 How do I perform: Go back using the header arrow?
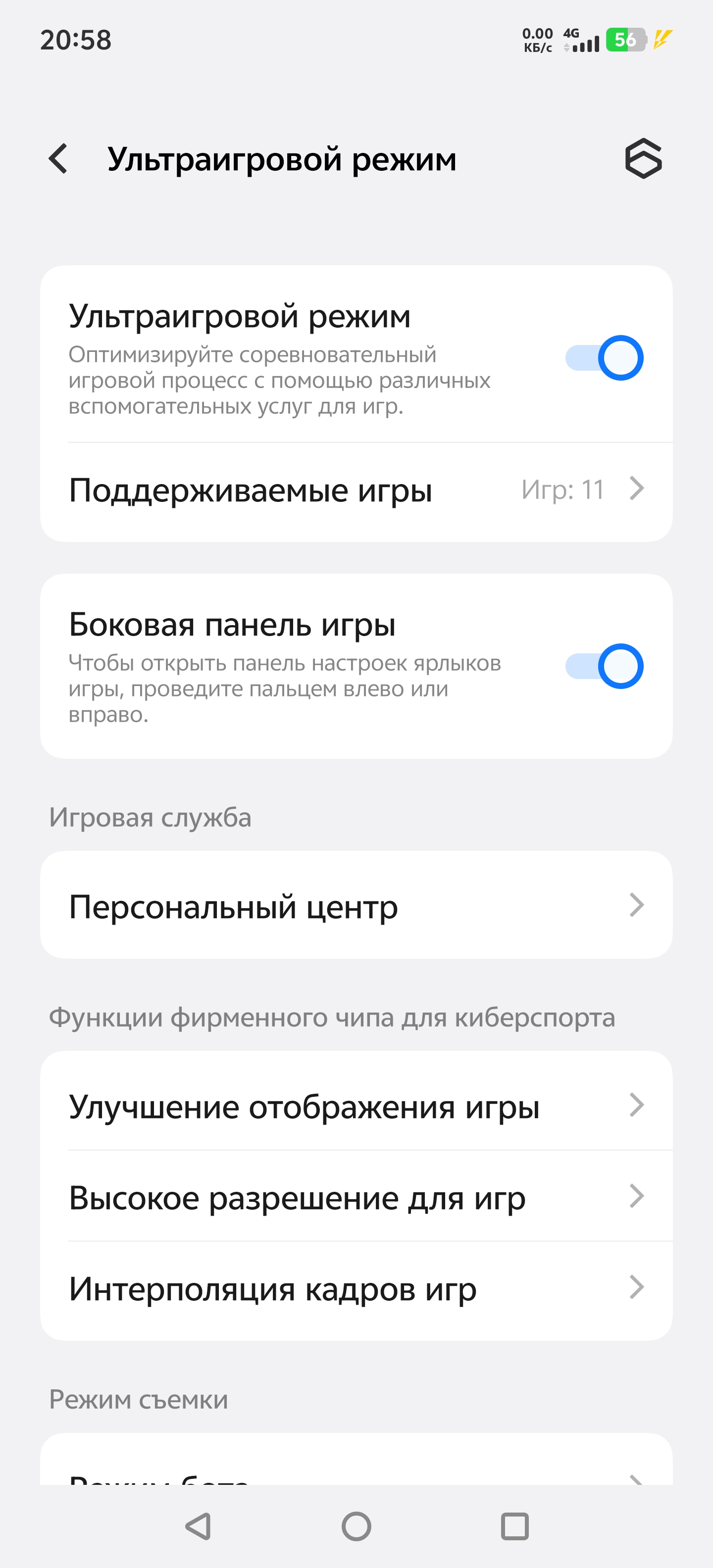click(x=58, y=159)
